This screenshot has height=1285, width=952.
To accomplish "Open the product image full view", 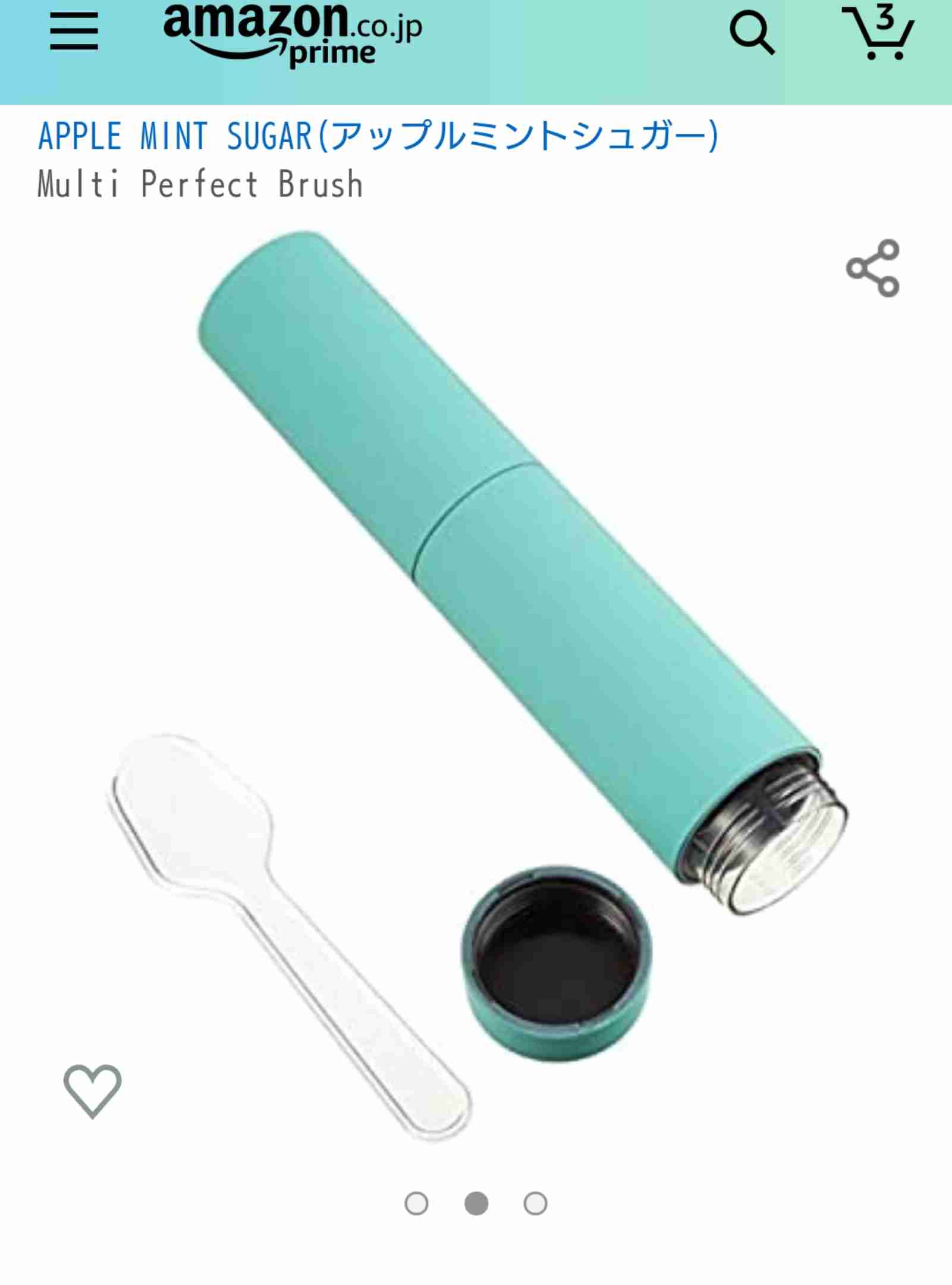I will 476,684.
